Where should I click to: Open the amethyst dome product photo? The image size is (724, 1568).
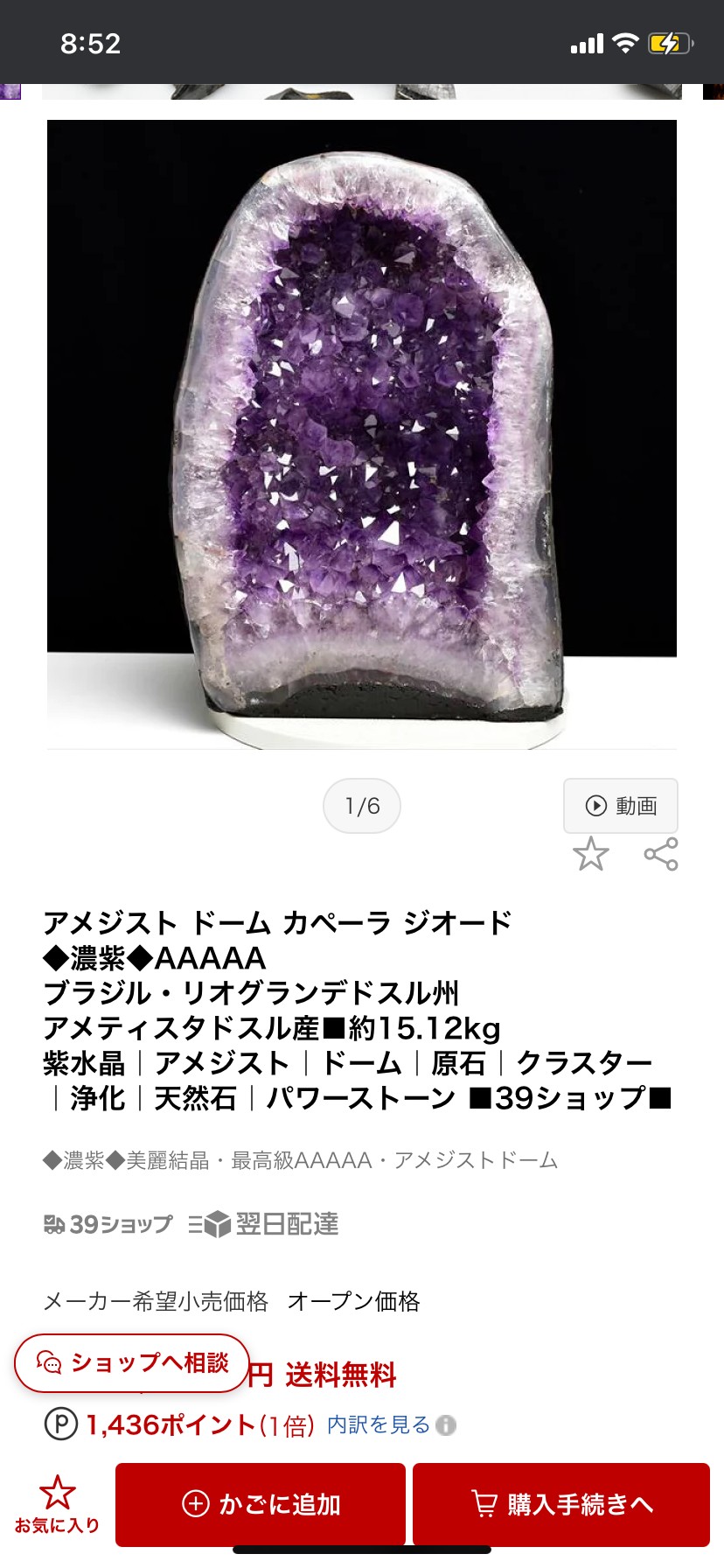362,434
